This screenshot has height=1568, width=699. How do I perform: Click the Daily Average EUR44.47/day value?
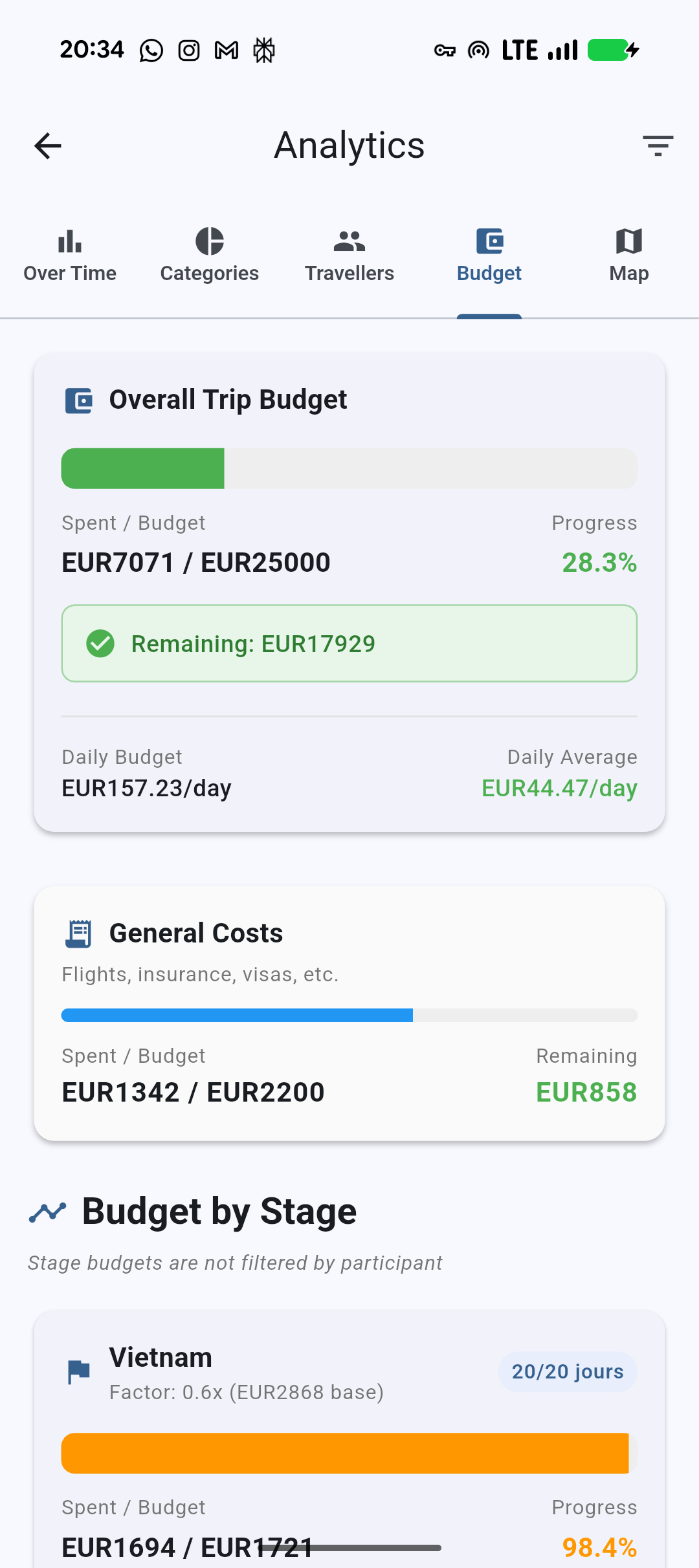coord(559,788)
